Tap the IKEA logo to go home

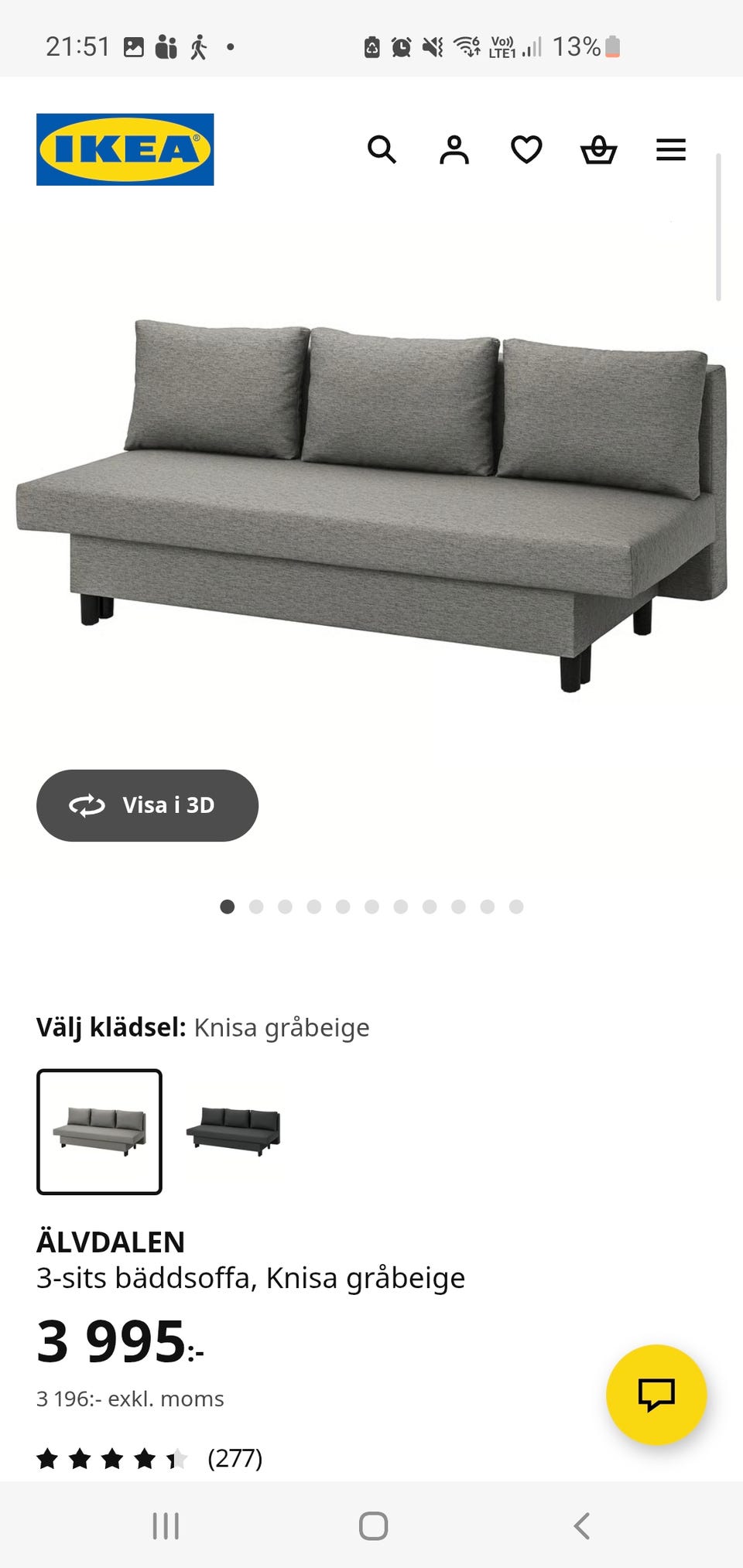pos(124,150)
